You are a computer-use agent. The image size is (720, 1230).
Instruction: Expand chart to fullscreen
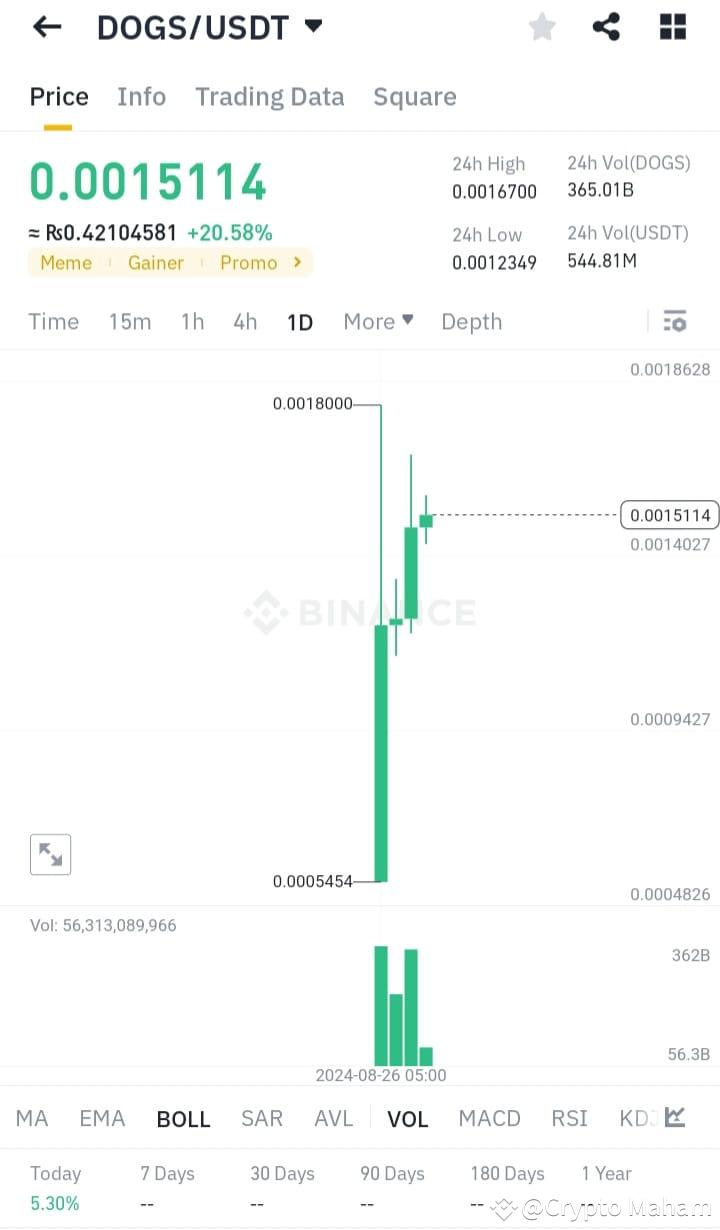[50, 854]
